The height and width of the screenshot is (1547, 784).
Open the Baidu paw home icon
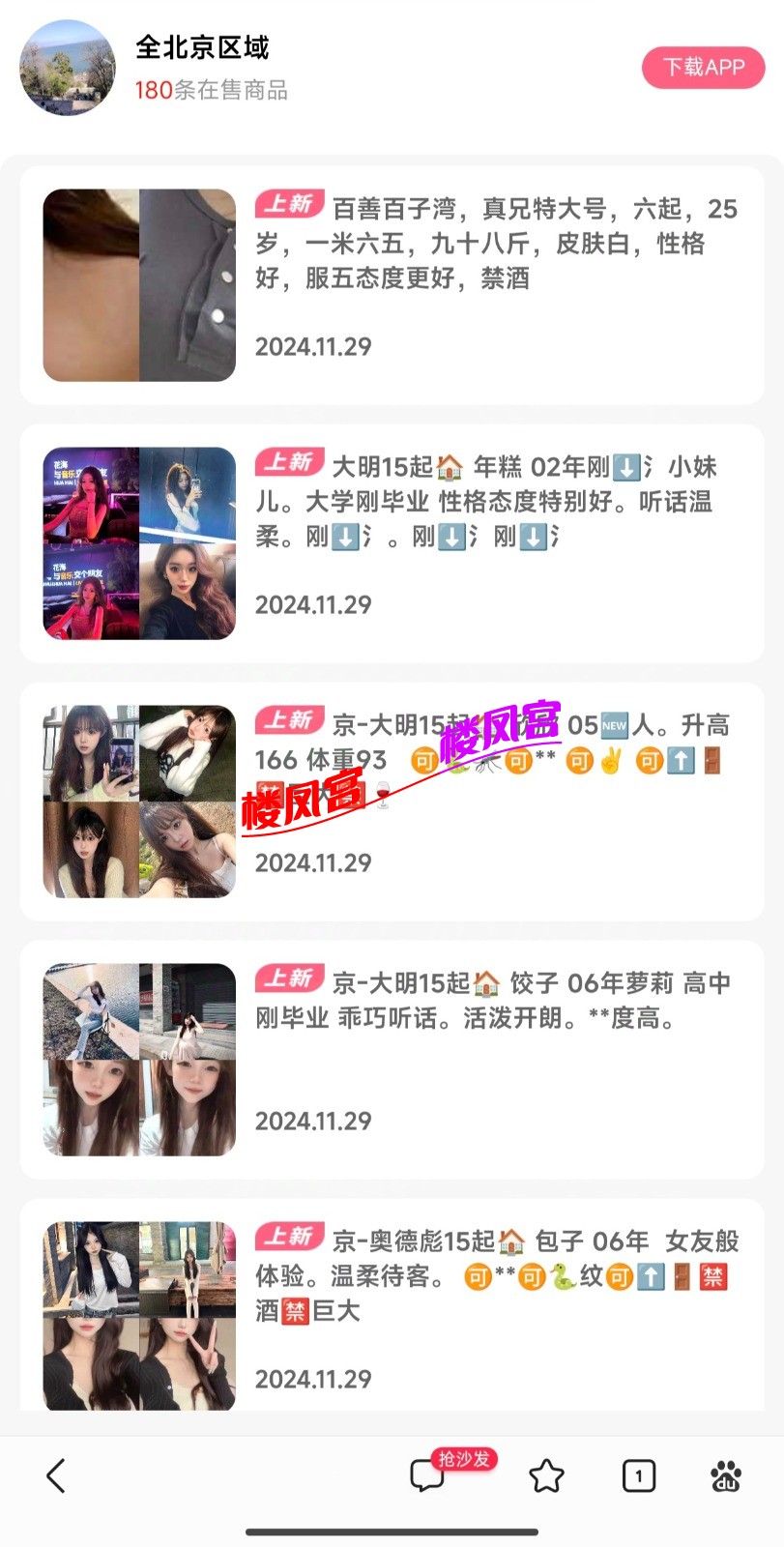click(x=725, y=1475)
